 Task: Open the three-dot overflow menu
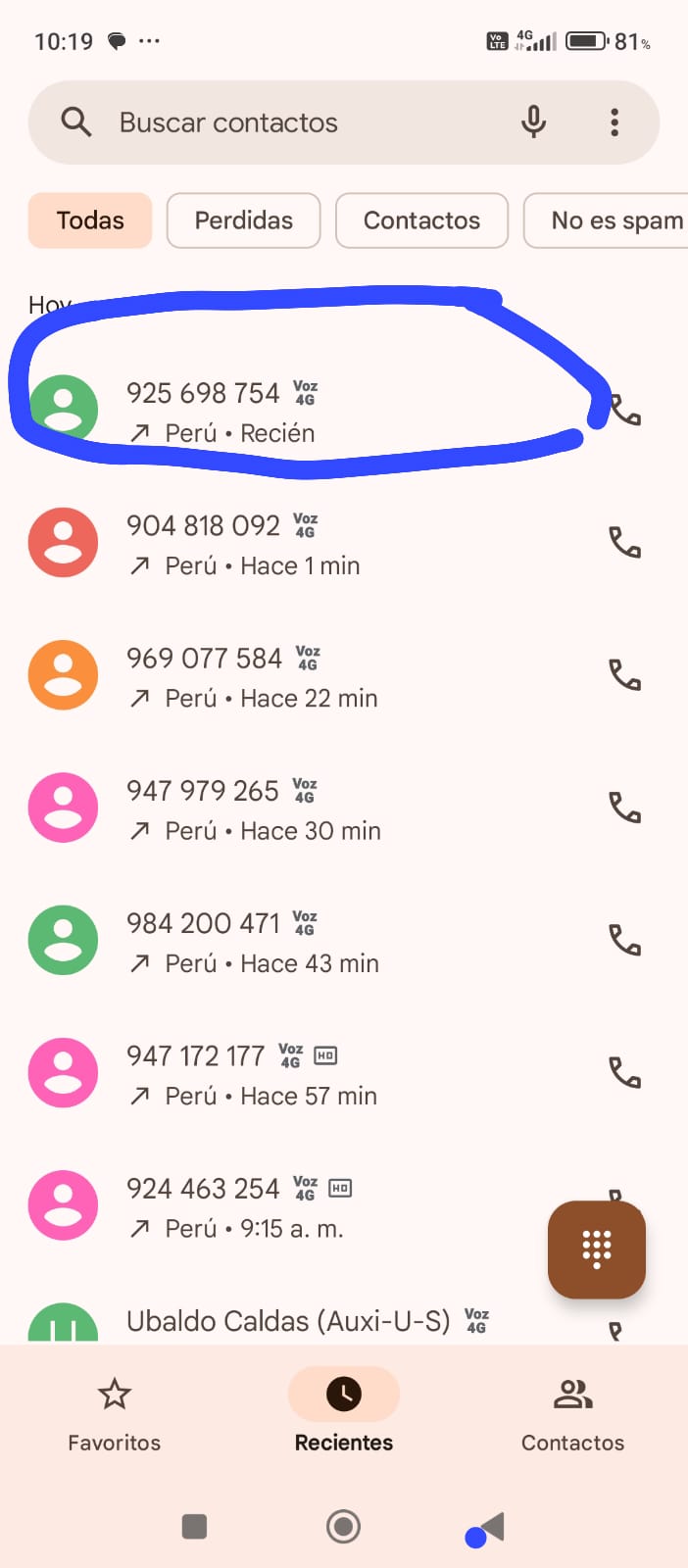pos(614,122)
